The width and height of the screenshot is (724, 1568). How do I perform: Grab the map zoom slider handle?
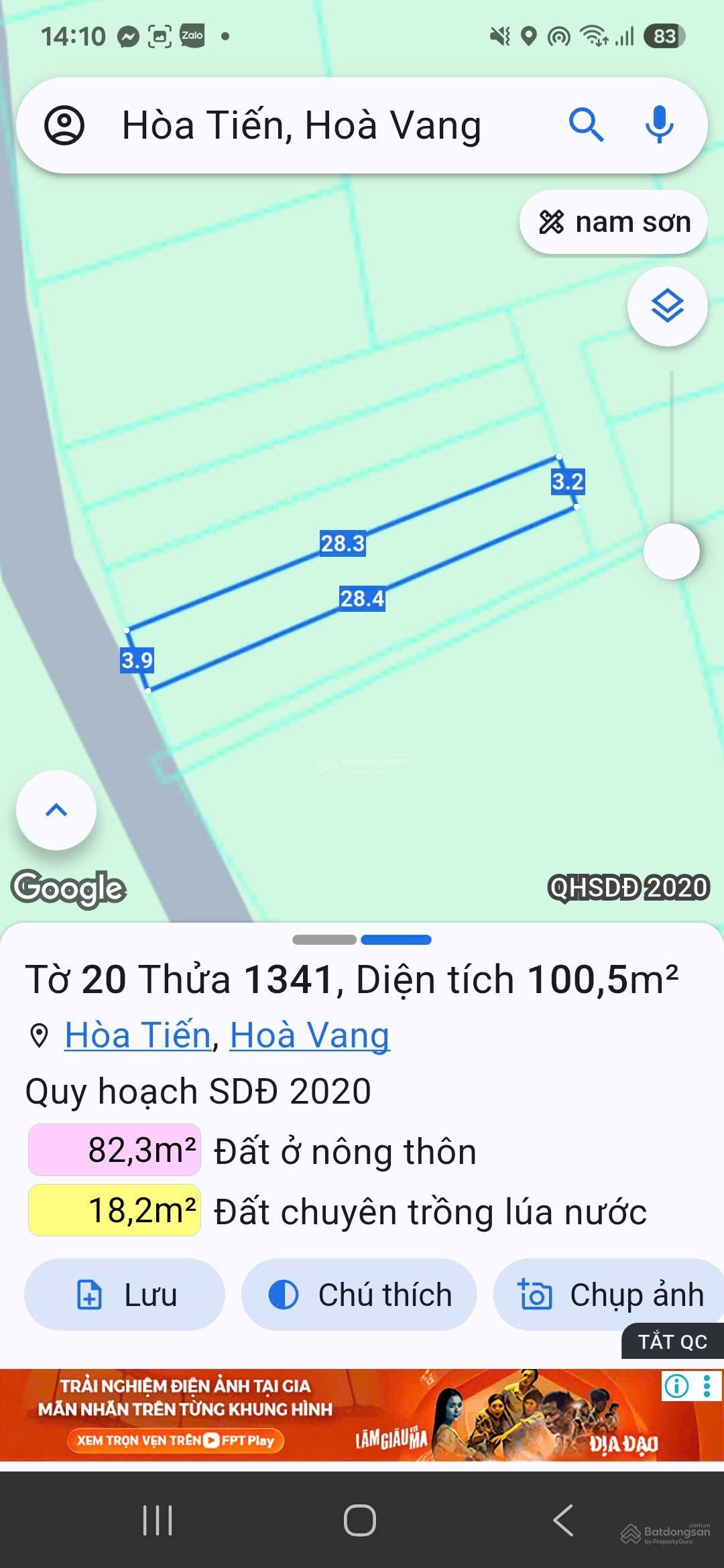point(669,551)
